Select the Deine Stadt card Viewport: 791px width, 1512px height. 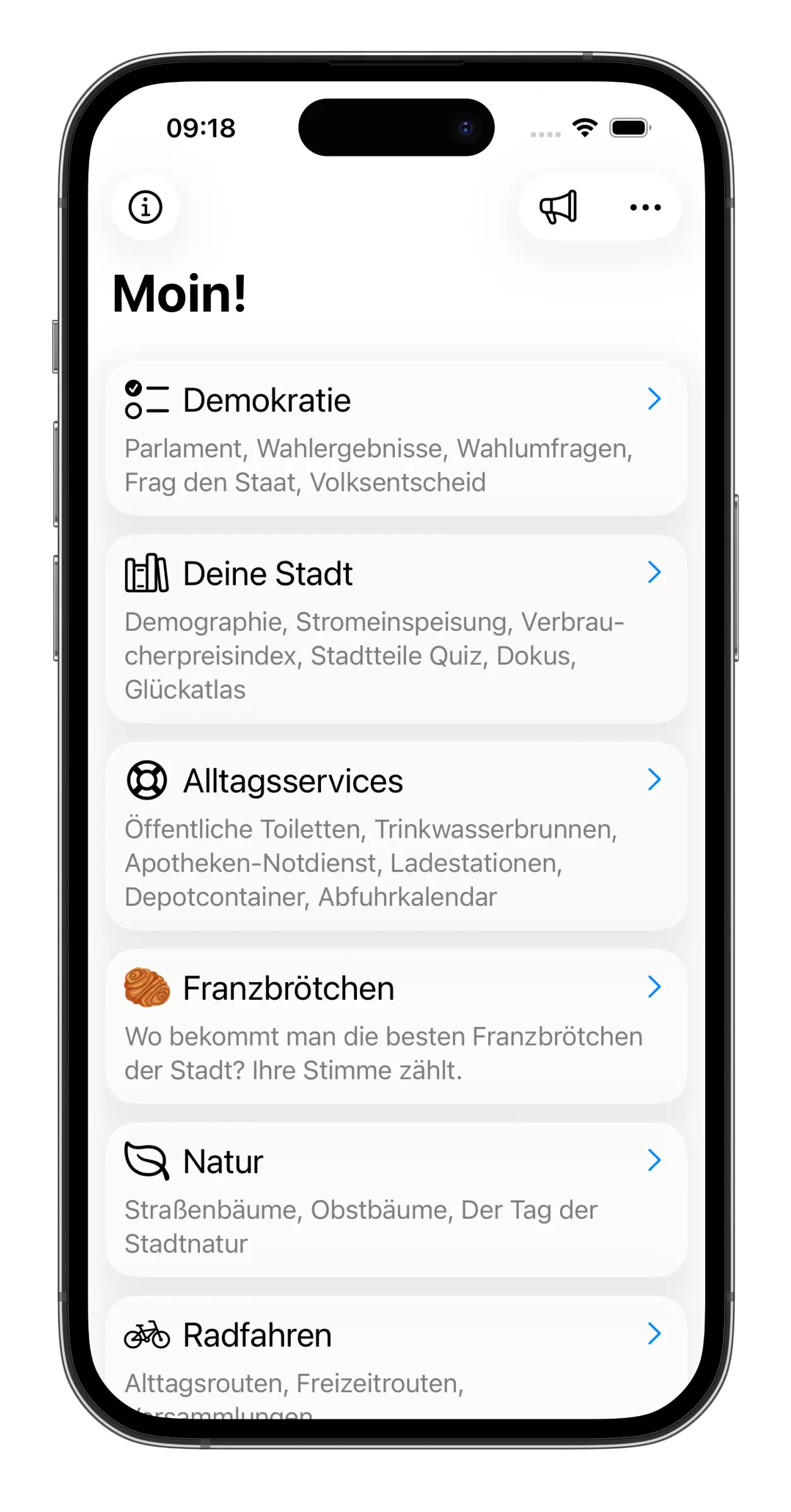[x=396, y=628]
